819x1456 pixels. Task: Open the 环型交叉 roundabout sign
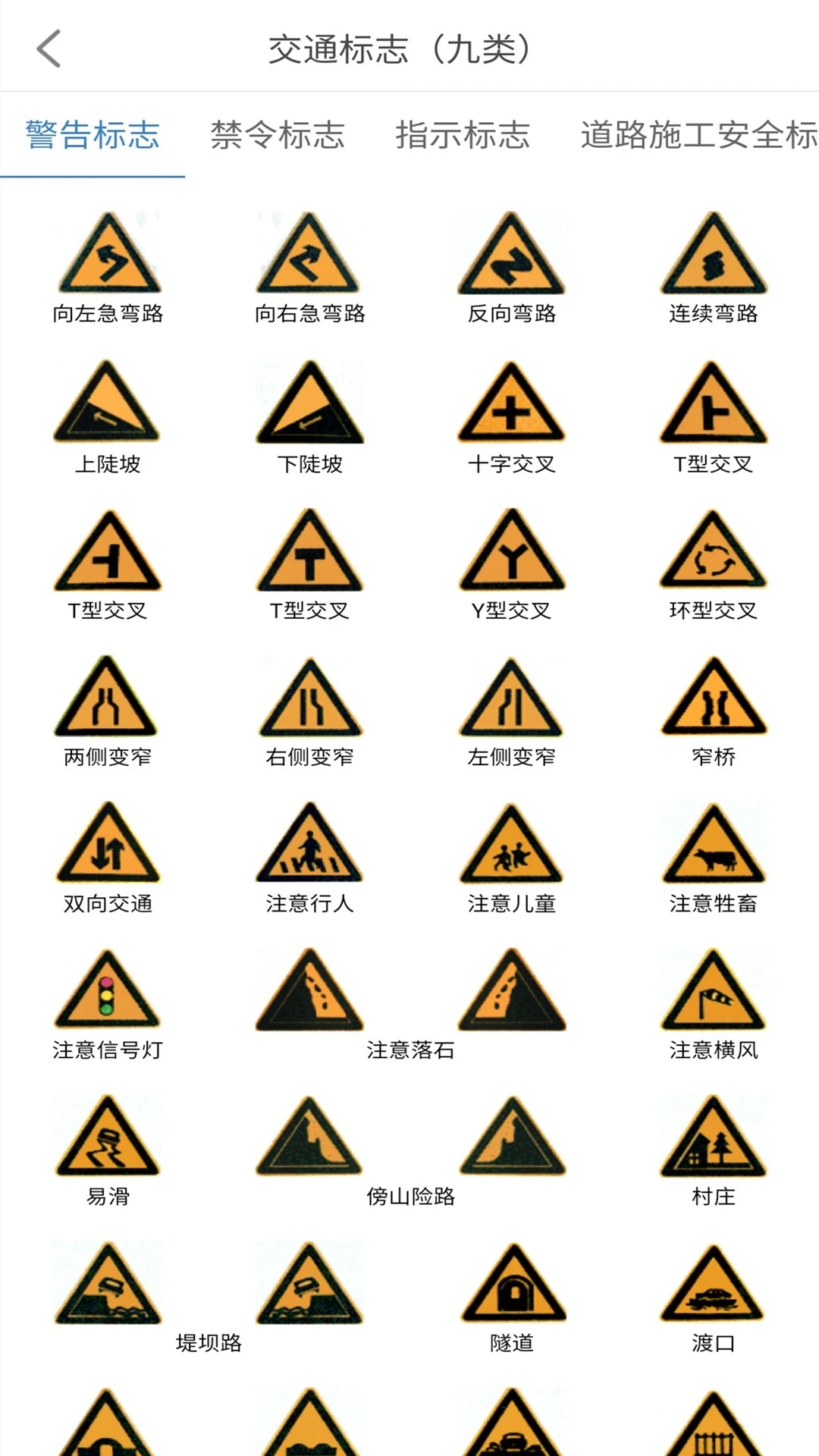712,554
